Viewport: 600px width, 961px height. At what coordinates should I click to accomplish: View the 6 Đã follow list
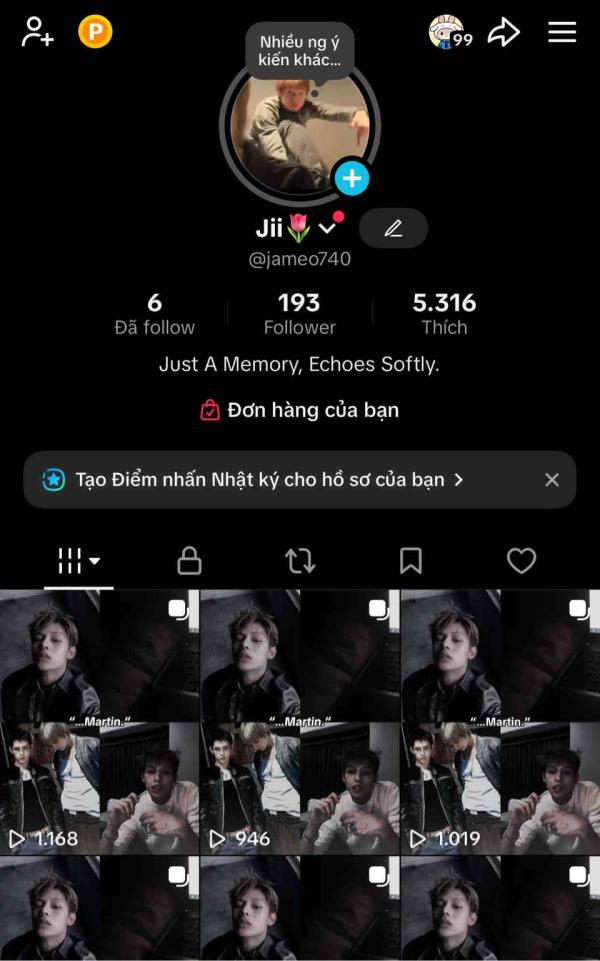coord(154,313)
